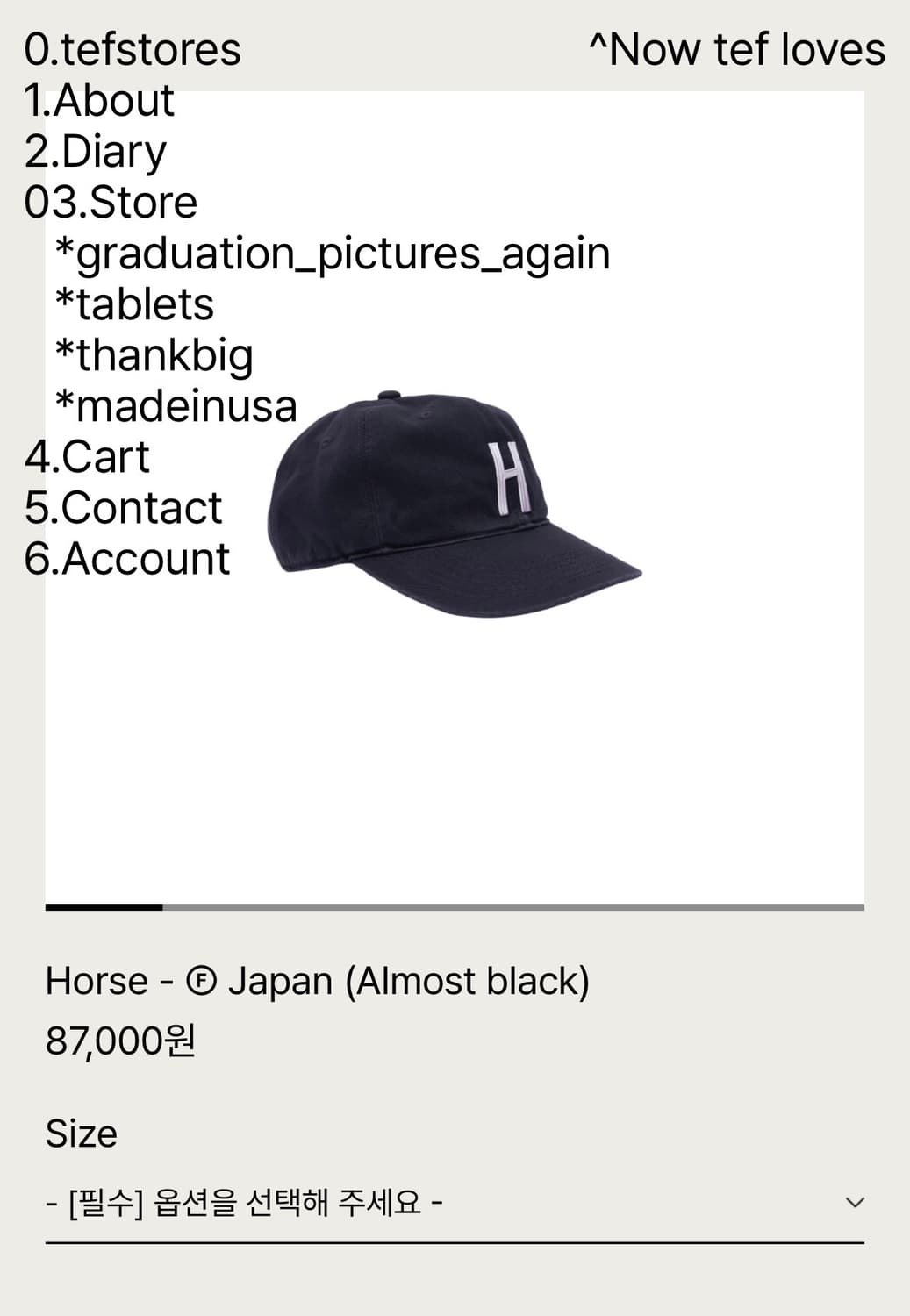The image size is (910, 1316).
Task: Open the Horse Japan Almost black product title
Action: pos(317,982)
